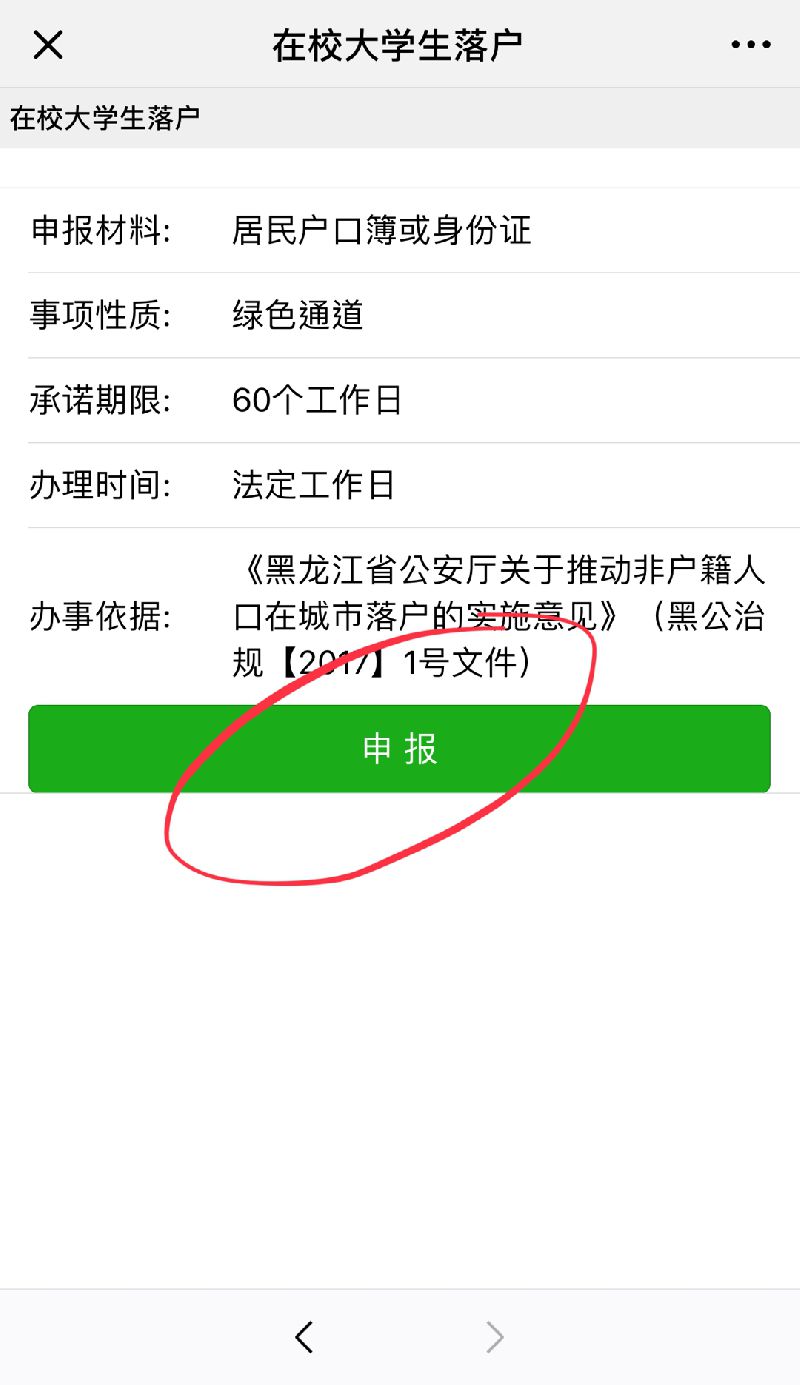Viewport: 800px width, 1385px height.
Task: Go back to the previous web page
Action: point(305,1337)
